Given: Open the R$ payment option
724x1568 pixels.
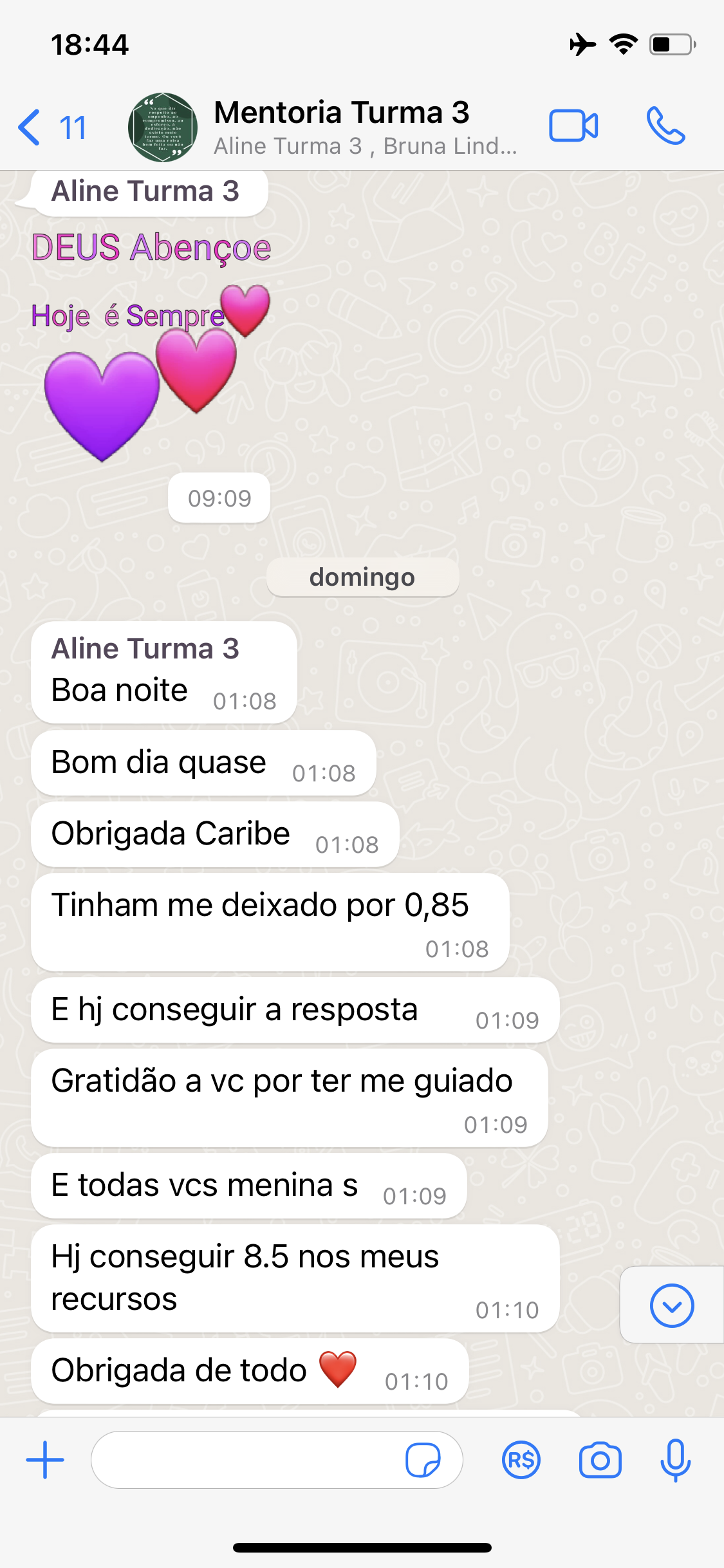Looking at the screenshot, I should [521, 1460].
